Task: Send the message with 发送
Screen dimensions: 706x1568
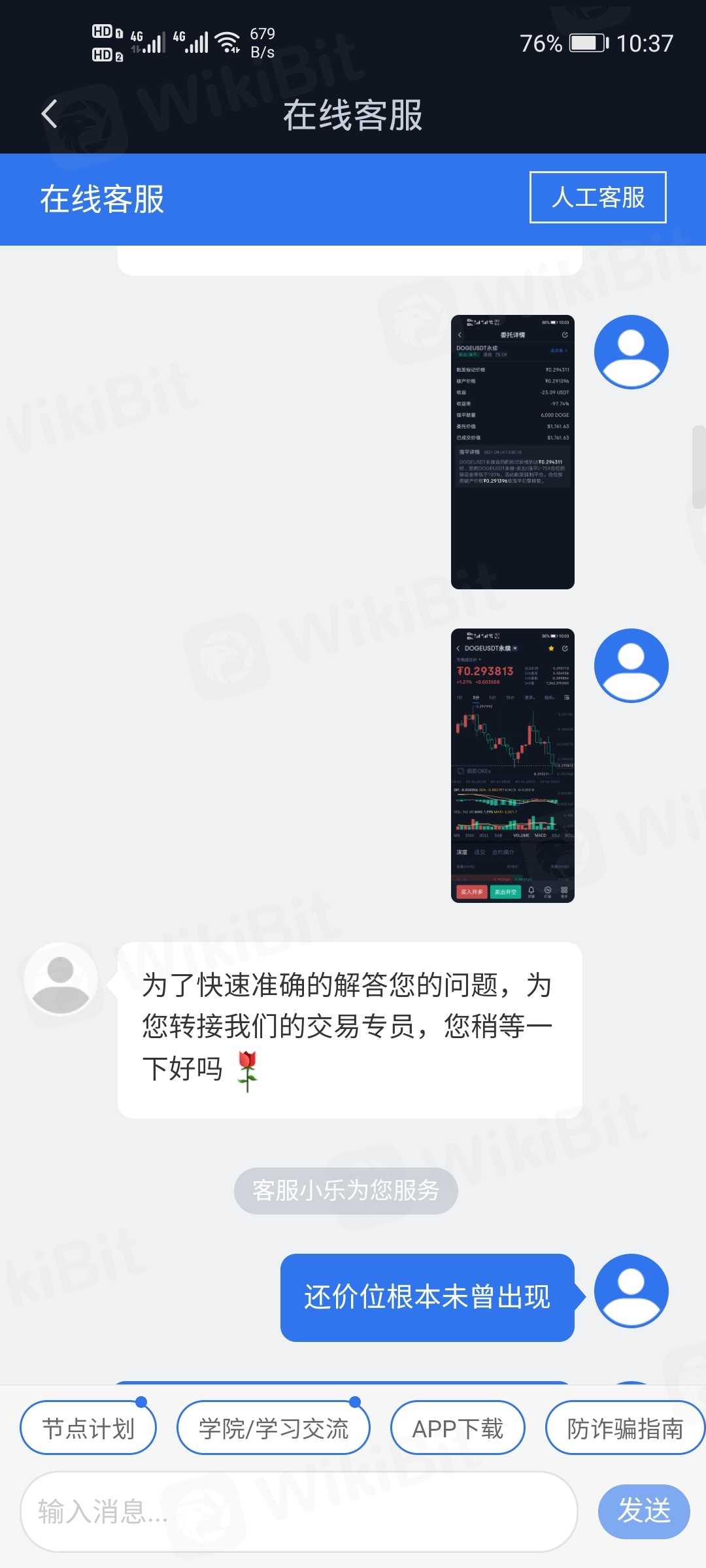Action: (x=644, y=1511)
